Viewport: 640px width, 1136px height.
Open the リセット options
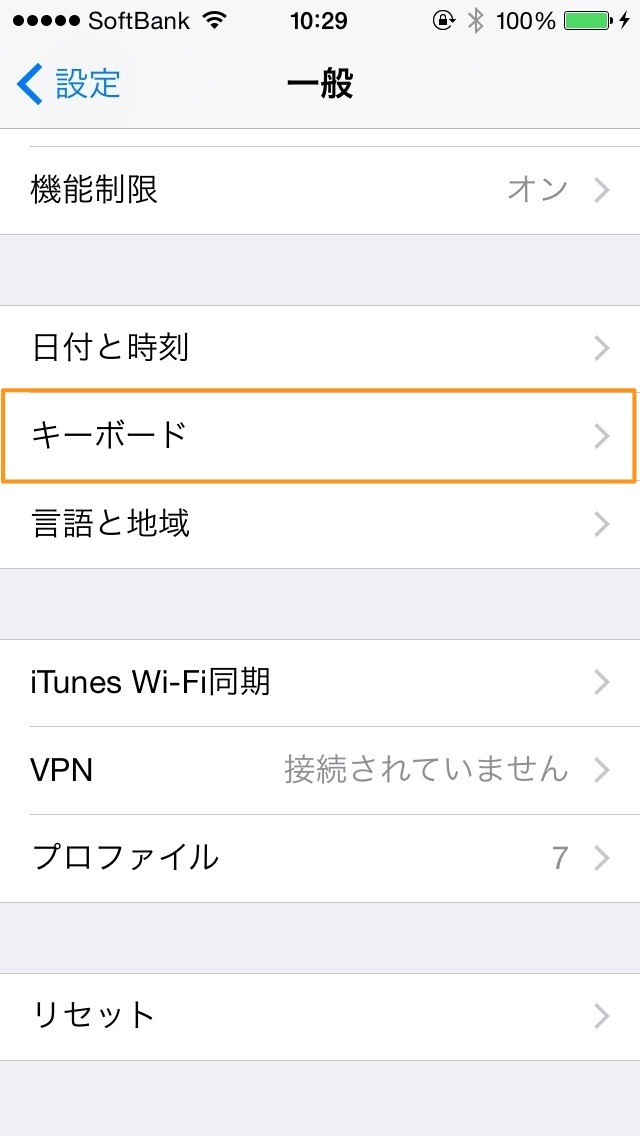click(x=320, y=1016)
